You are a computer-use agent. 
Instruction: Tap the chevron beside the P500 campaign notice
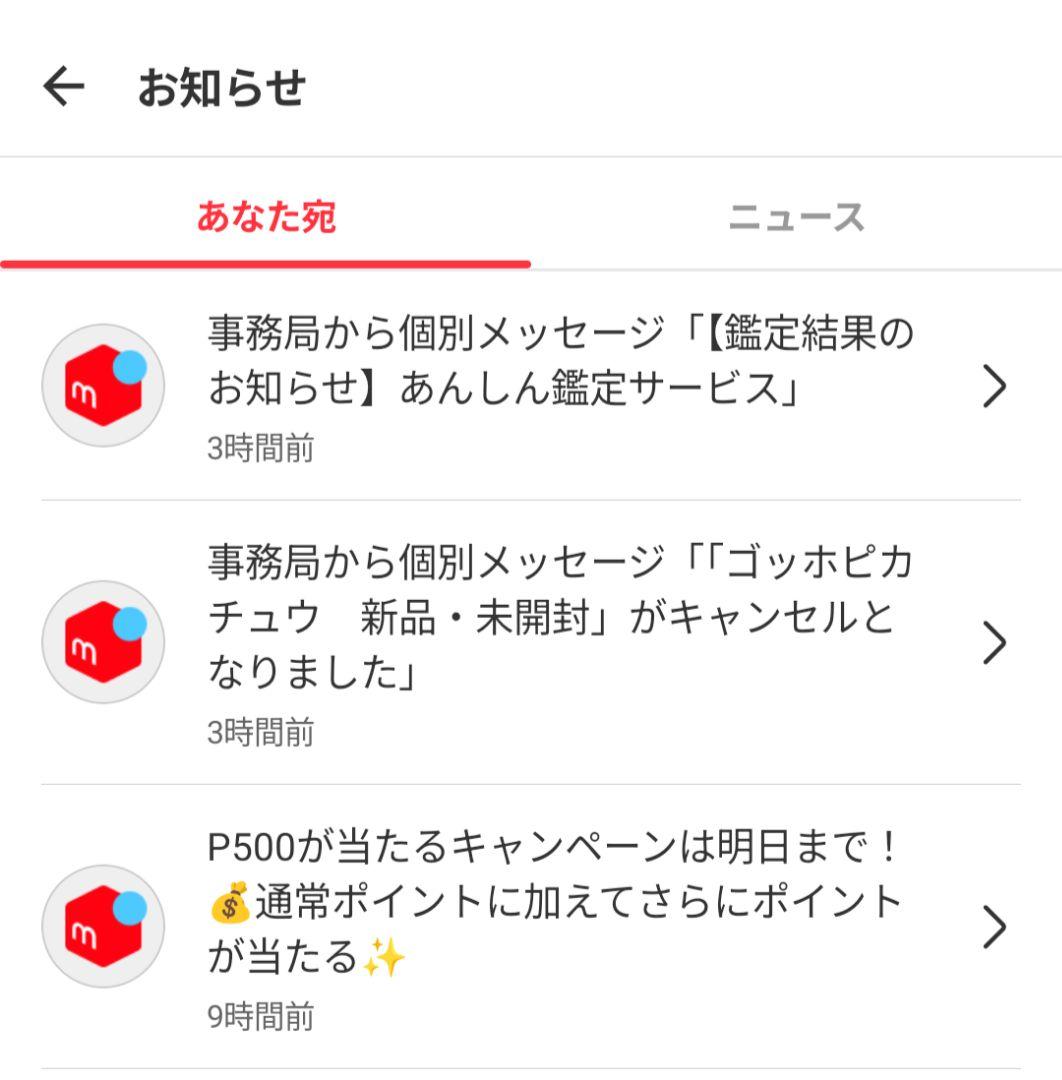pos(992,925)
